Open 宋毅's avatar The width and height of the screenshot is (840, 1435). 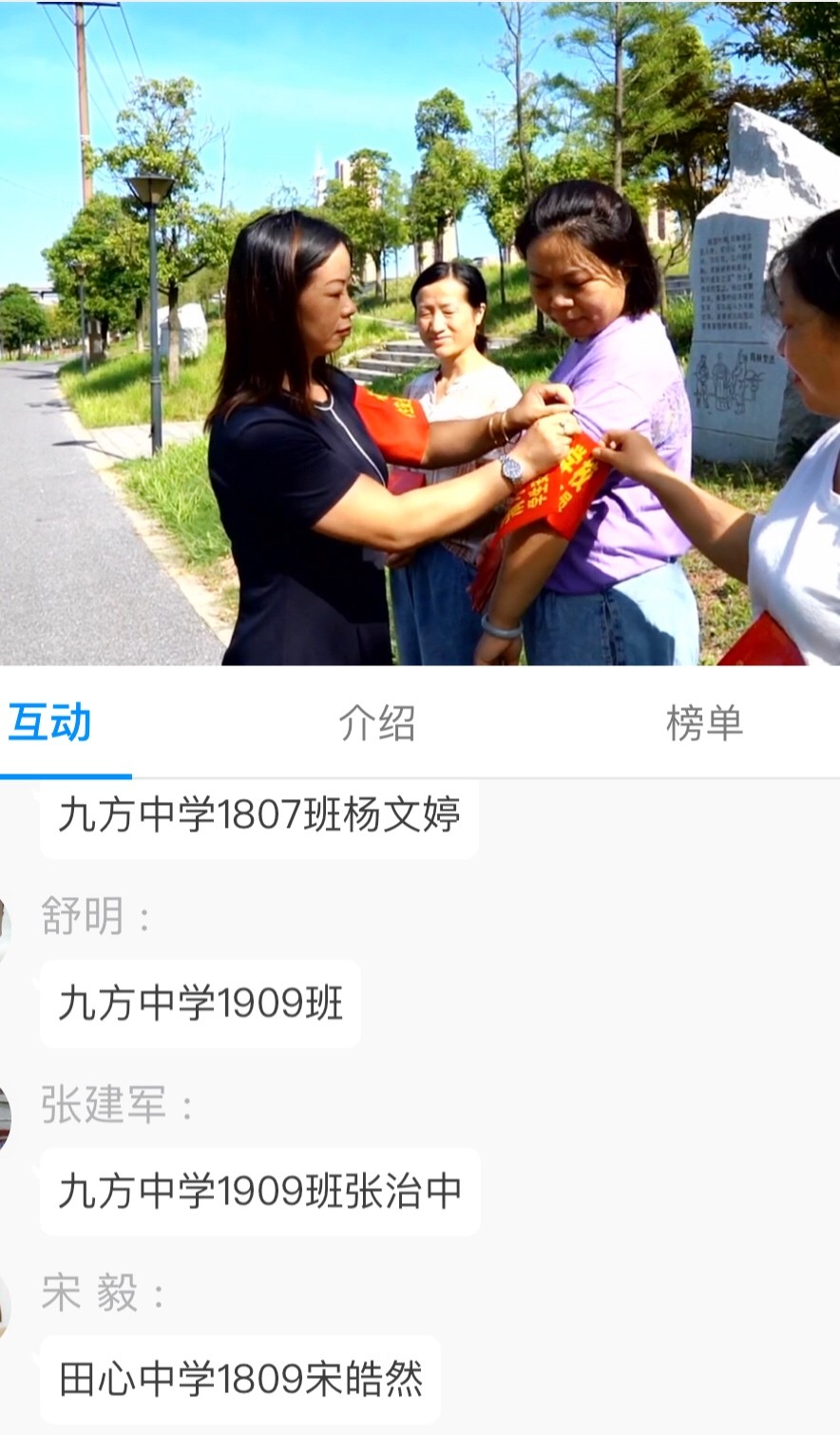(x=5, y=1306)
